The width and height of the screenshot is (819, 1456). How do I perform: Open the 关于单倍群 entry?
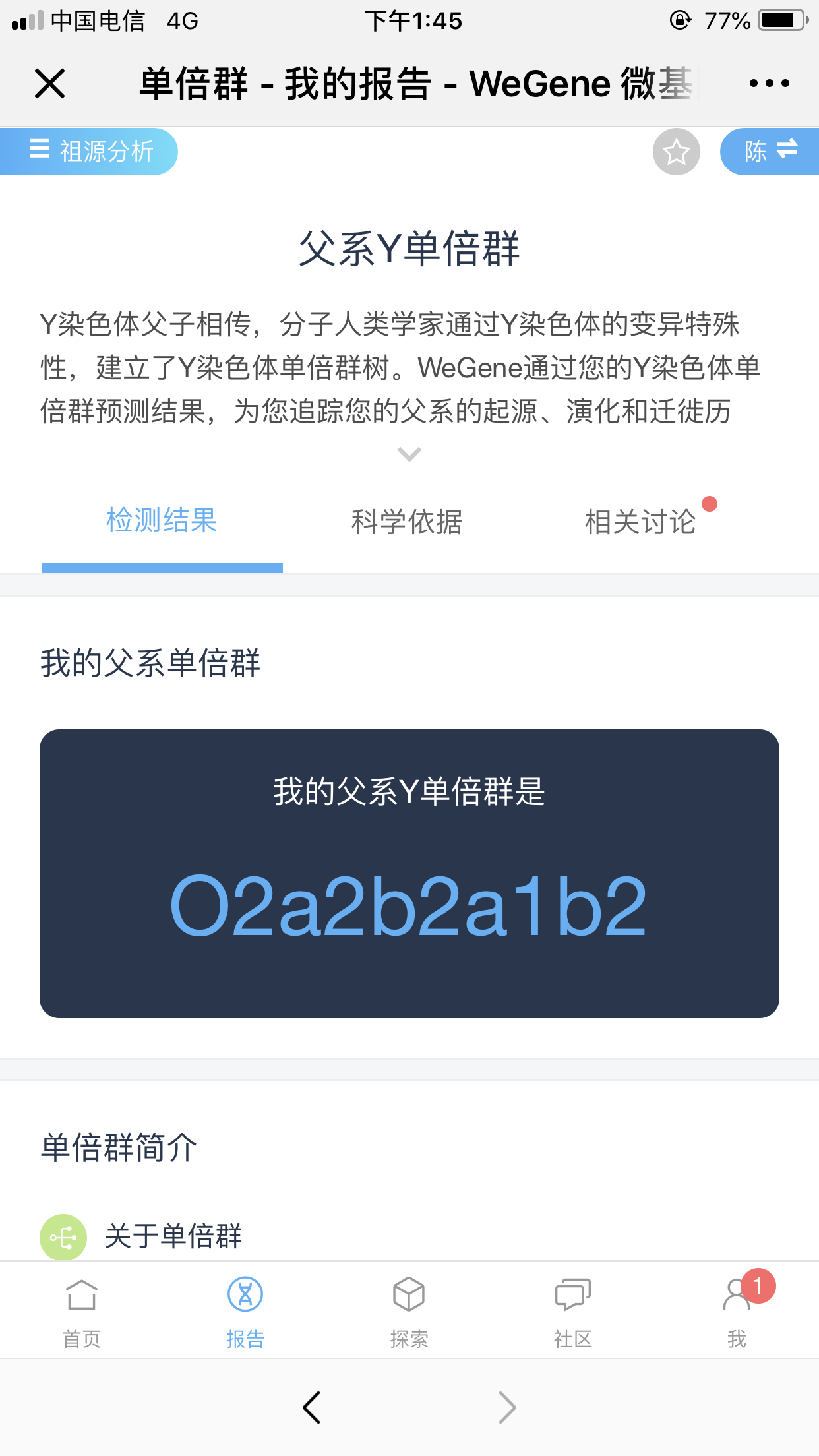click(174, 1236)
